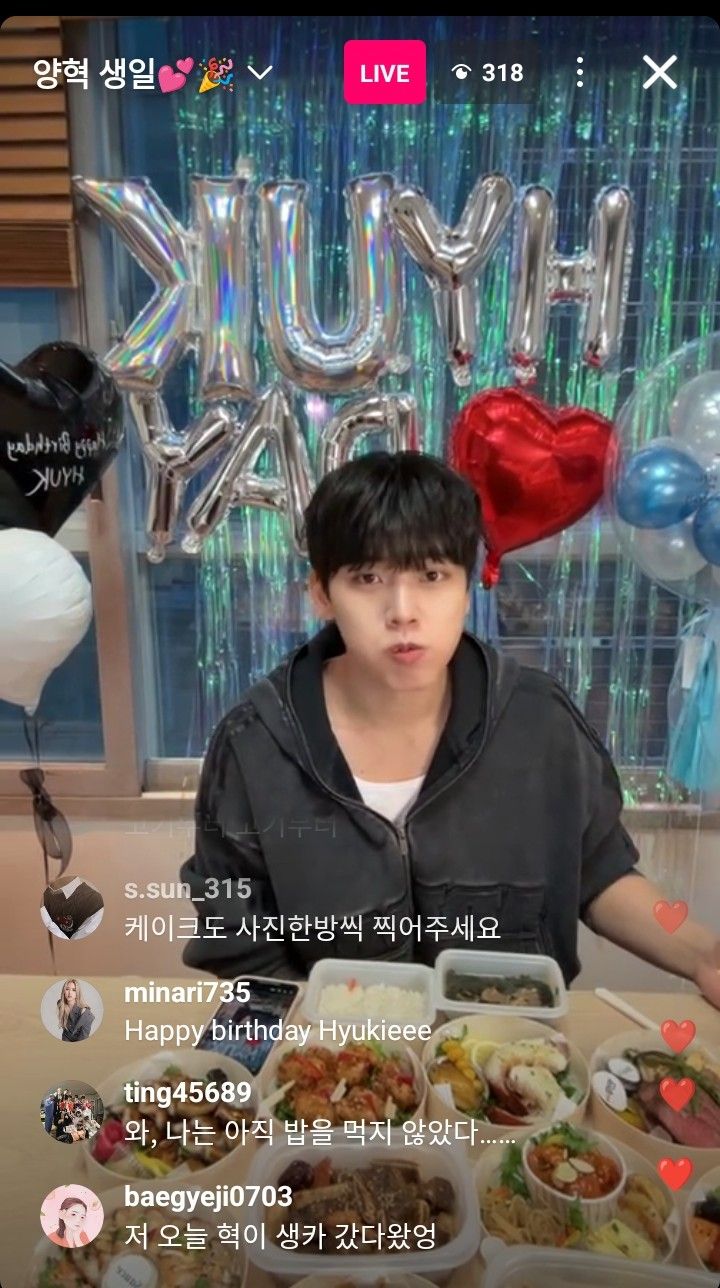Open s.sun_315's profile picture
Viewport: 720px width, 1288px height.
(72, 908)
